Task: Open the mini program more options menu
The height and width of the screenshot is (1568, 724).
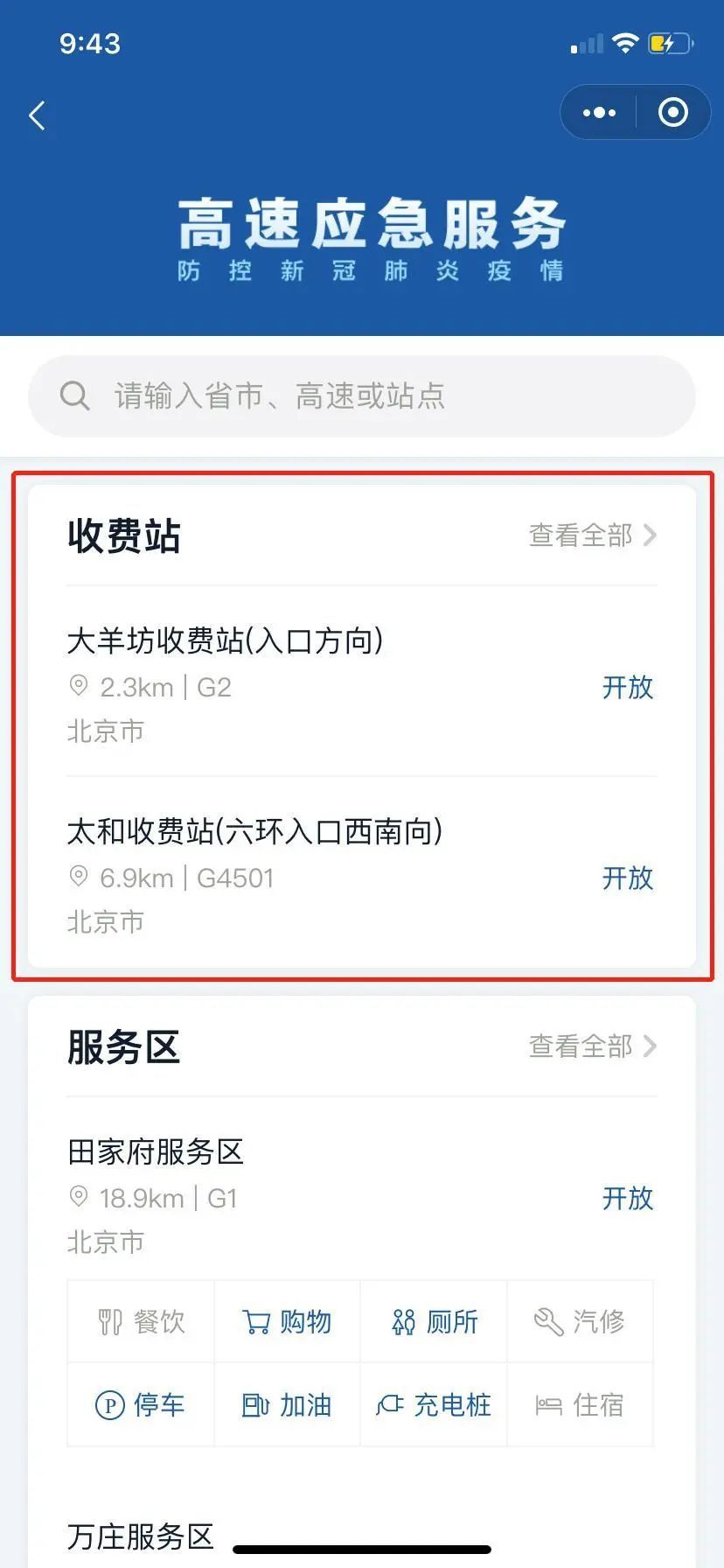Action: (x=599, y=113)
